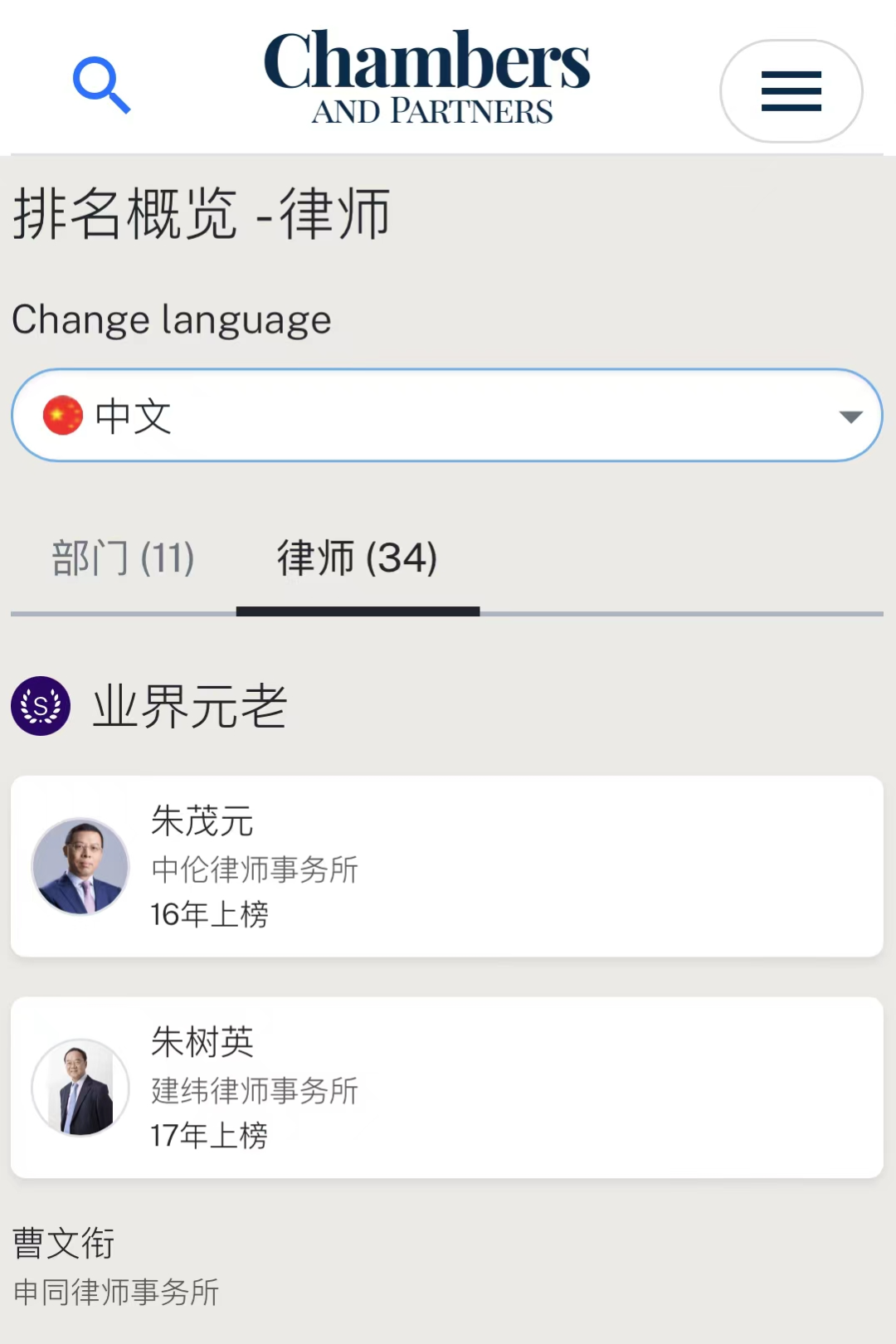Click the purple 业界元老 ranking badge icon
896x1344 pixels.
[x=38, y=708]
